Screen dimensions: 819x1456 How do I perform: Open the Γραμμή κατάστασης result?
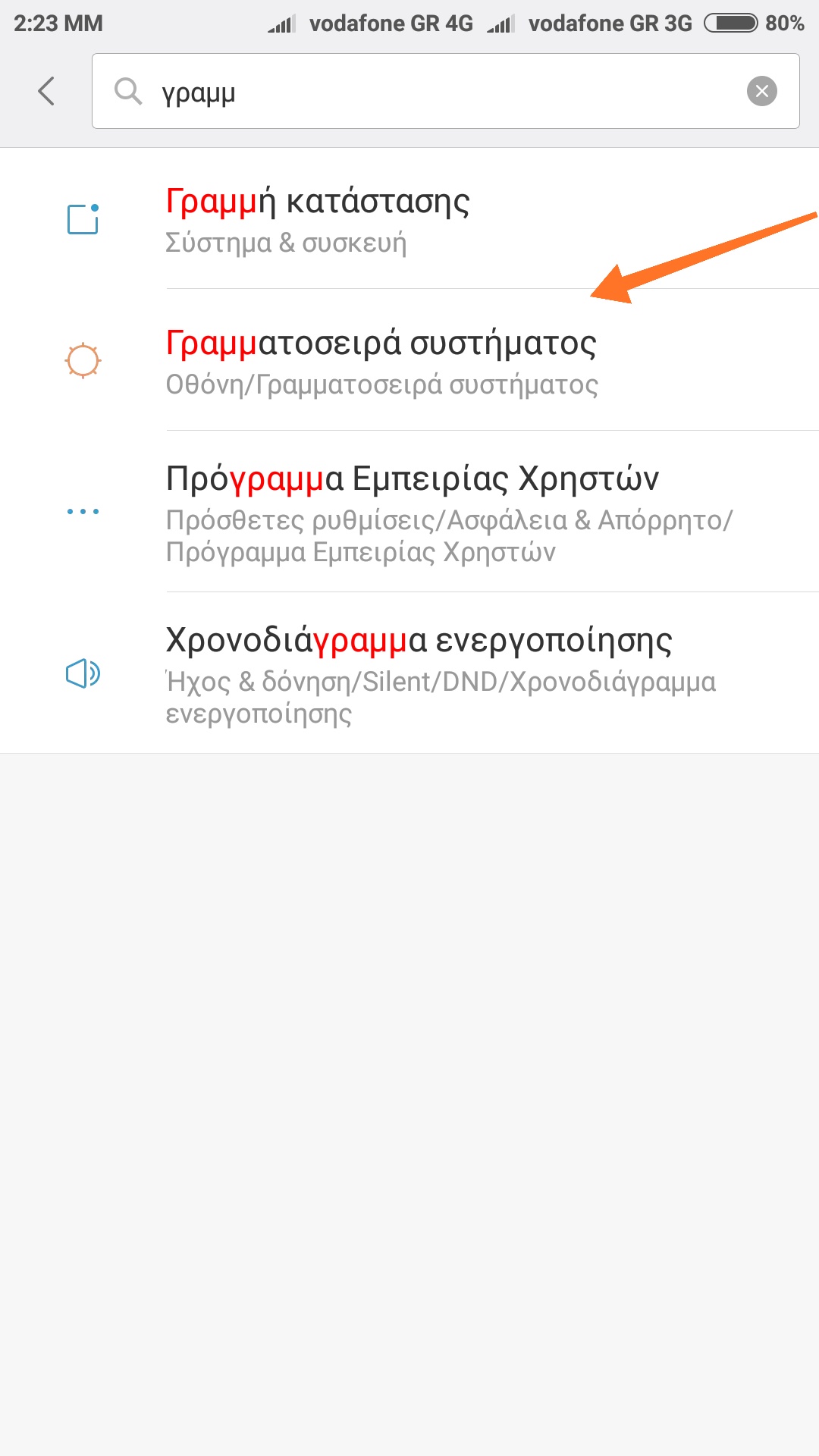coord(409,219)
